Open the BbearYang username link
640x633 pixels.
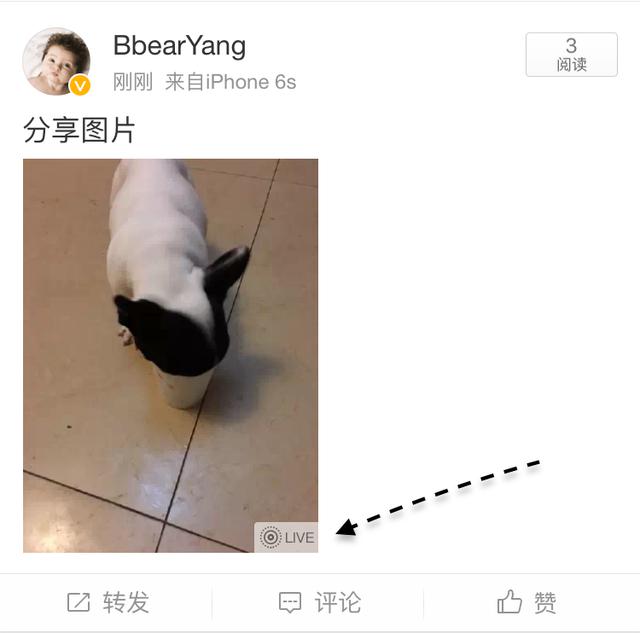[x=179, y=45]
